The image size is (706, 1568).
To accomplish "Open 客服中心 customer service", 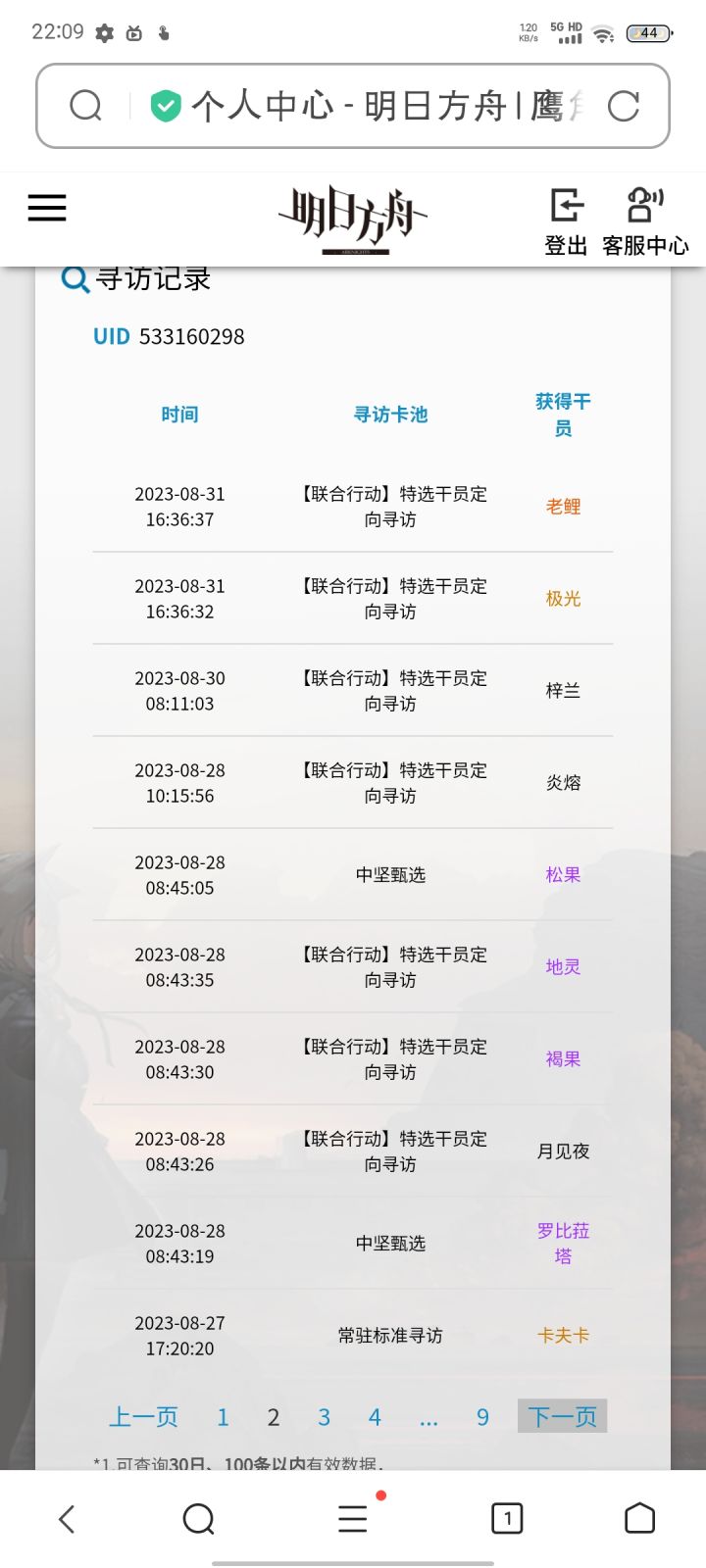I will tap(645, 222).
